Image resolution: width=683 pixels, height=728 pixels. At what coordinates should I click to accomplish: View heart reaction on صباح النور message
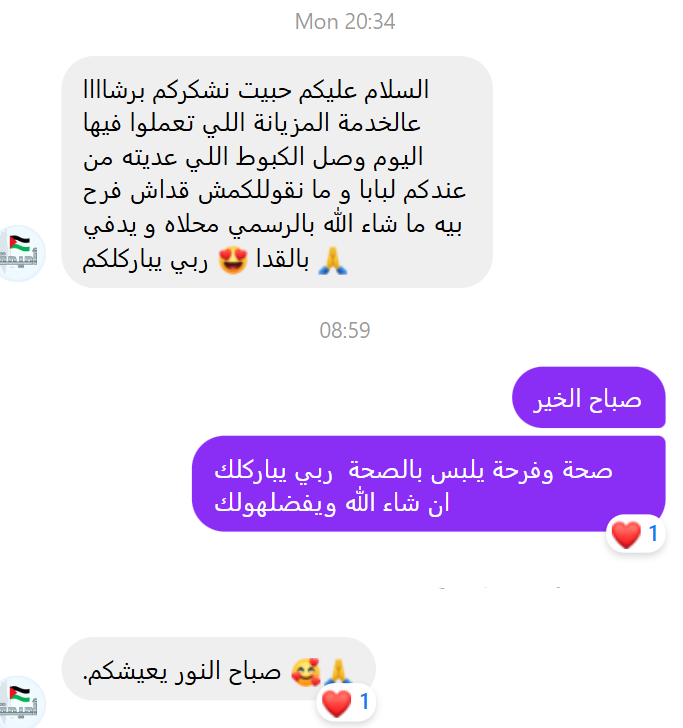click(347, 703)
